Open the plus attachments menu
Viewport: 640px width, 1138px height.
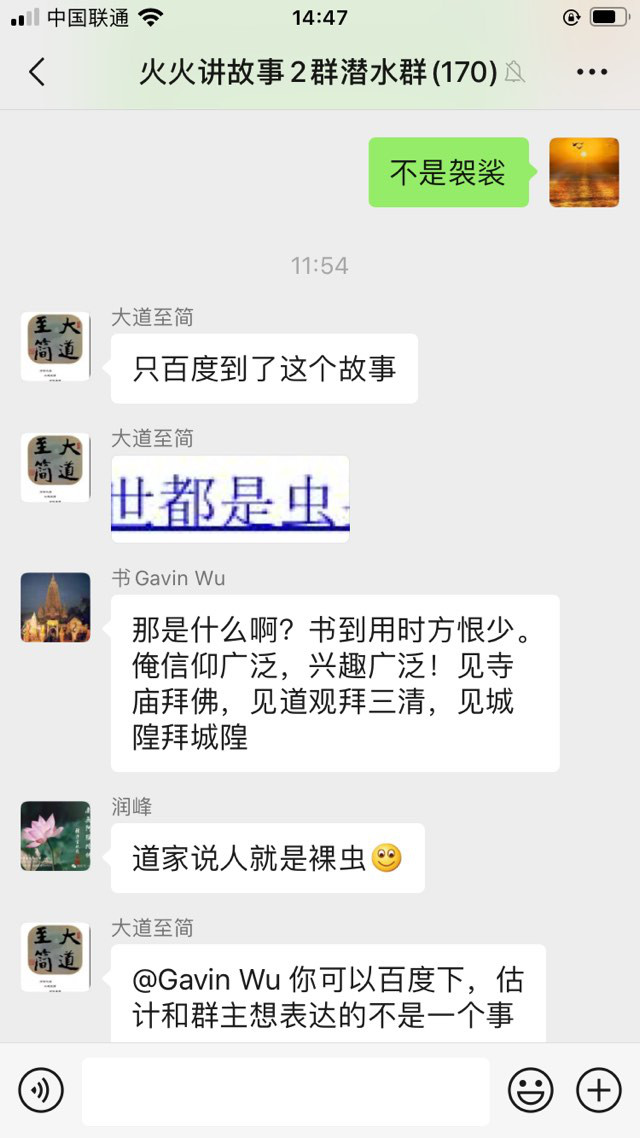tap(599, 1090)
